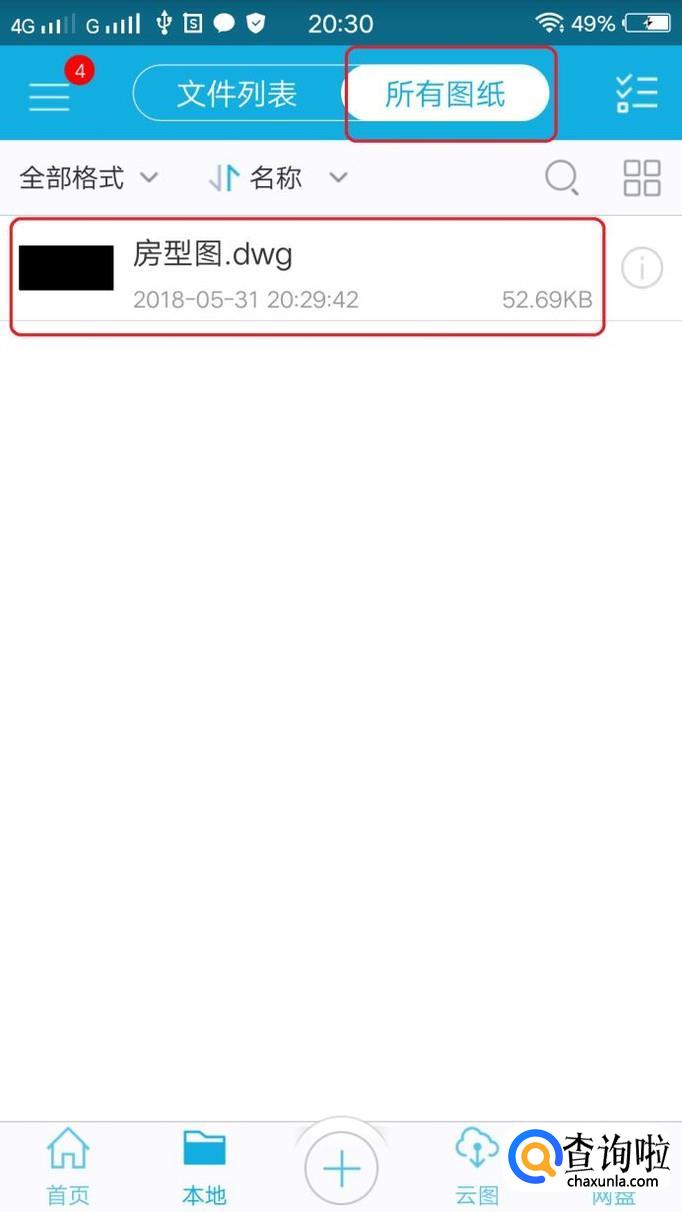Open the search magnifier

point(562,179)
